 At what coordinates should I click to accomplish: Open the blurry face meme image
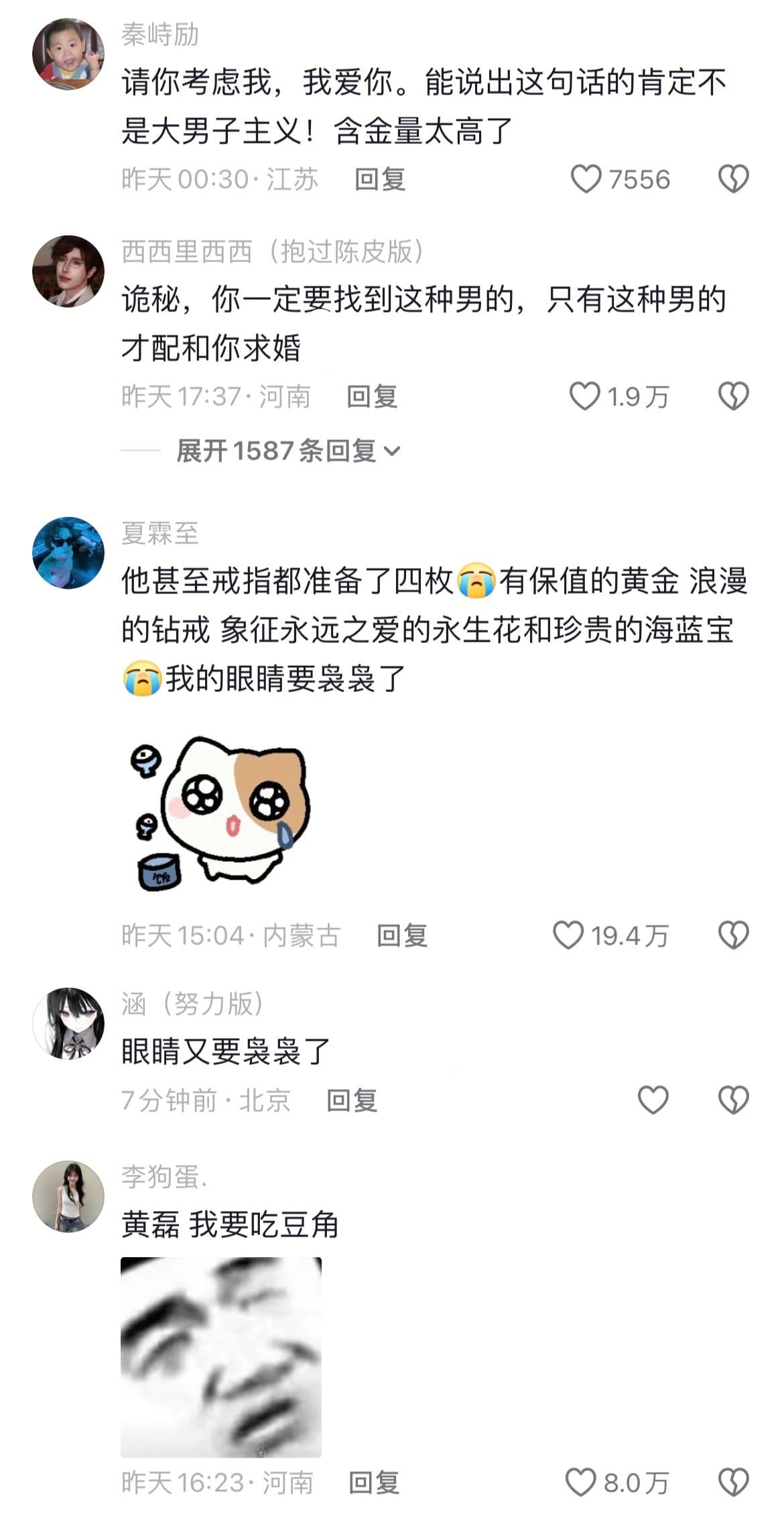tap(221, 1356)
